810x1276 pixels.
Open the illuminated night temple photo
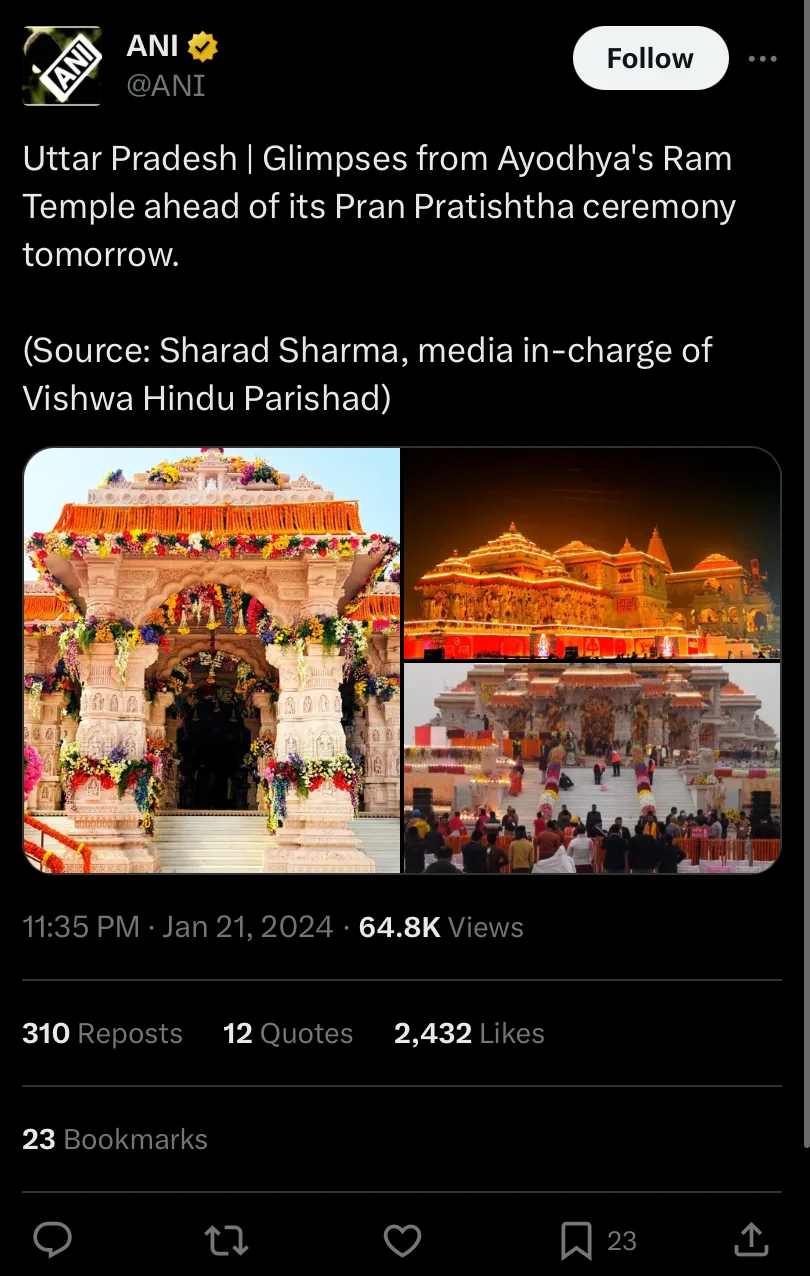tap(591, 553)
